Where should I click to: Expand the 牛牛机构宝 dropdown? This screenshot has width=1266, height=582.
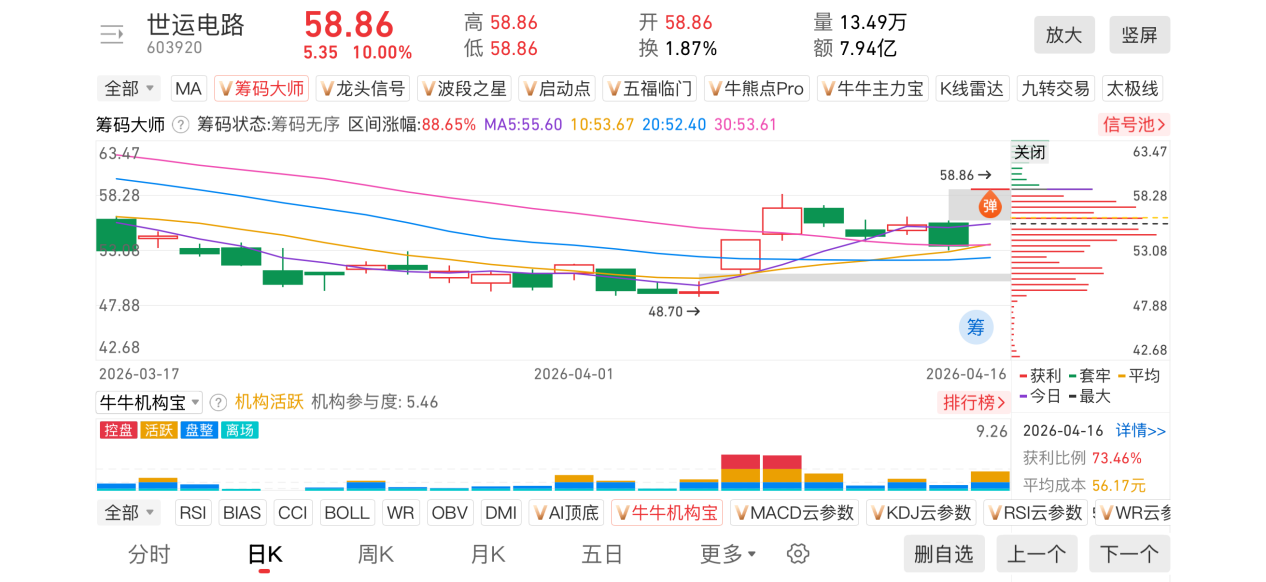(149, 402)
